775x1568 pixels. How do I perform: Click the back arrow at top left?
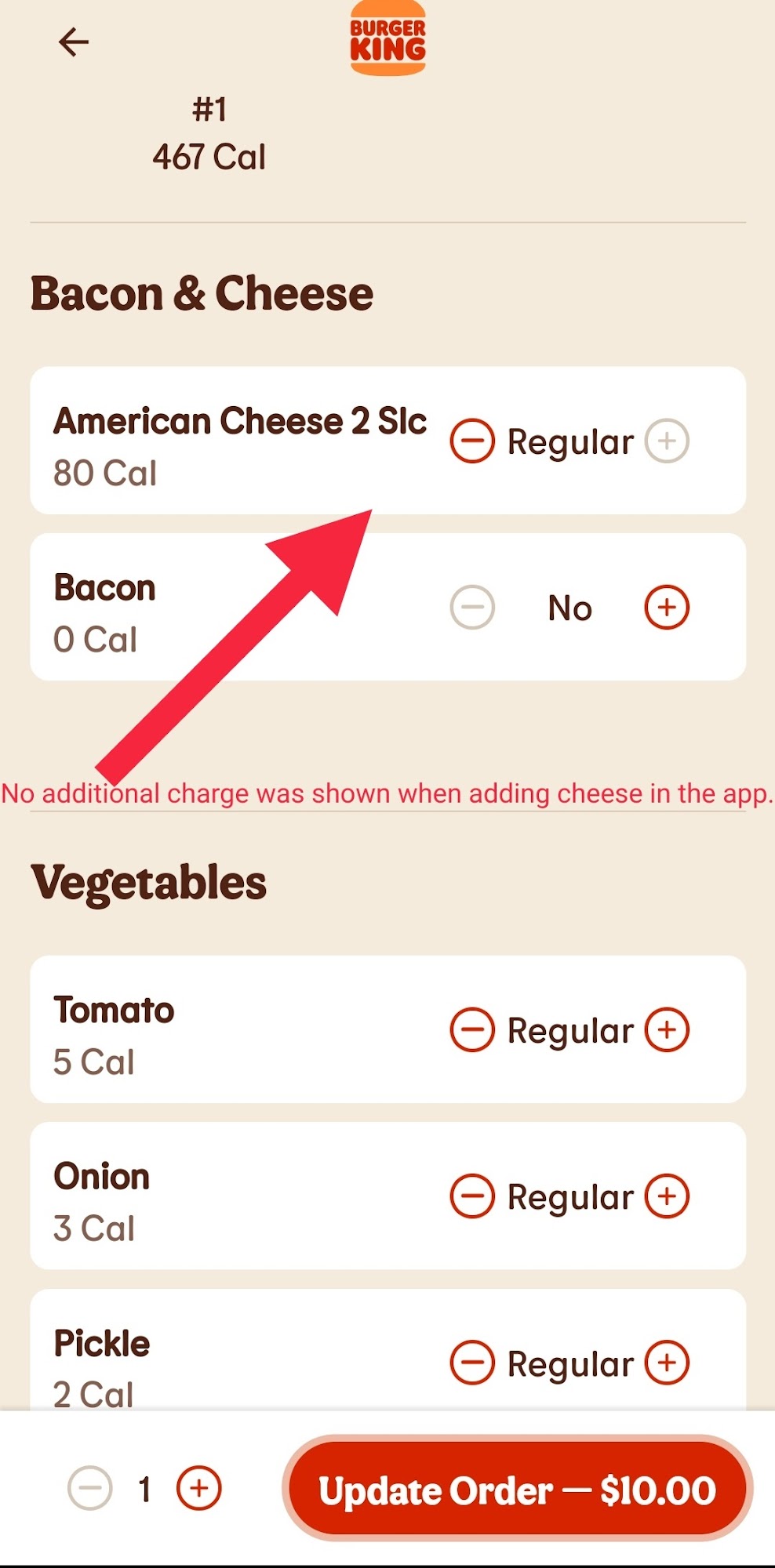tap(73, 41)
